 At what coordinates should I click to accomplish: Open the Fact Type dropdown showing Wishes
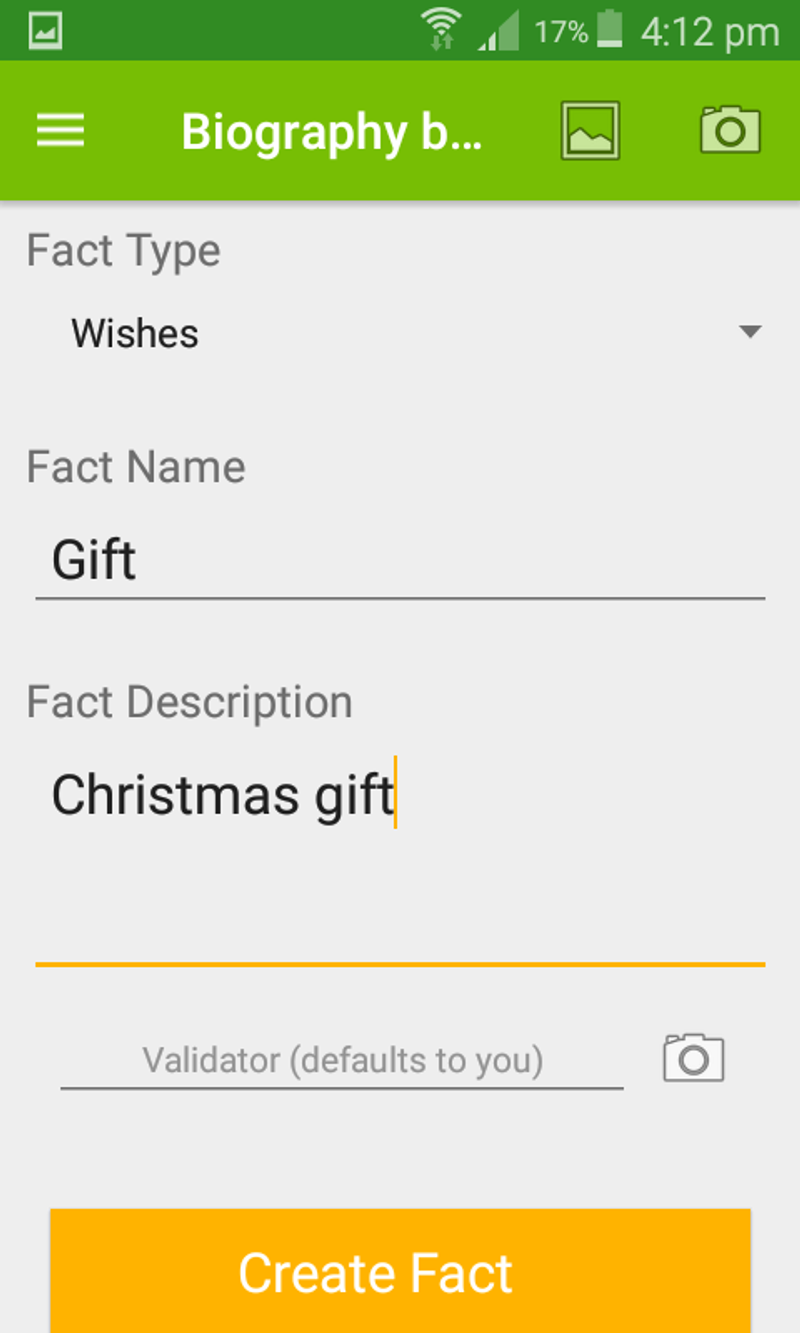coord(400,333)
